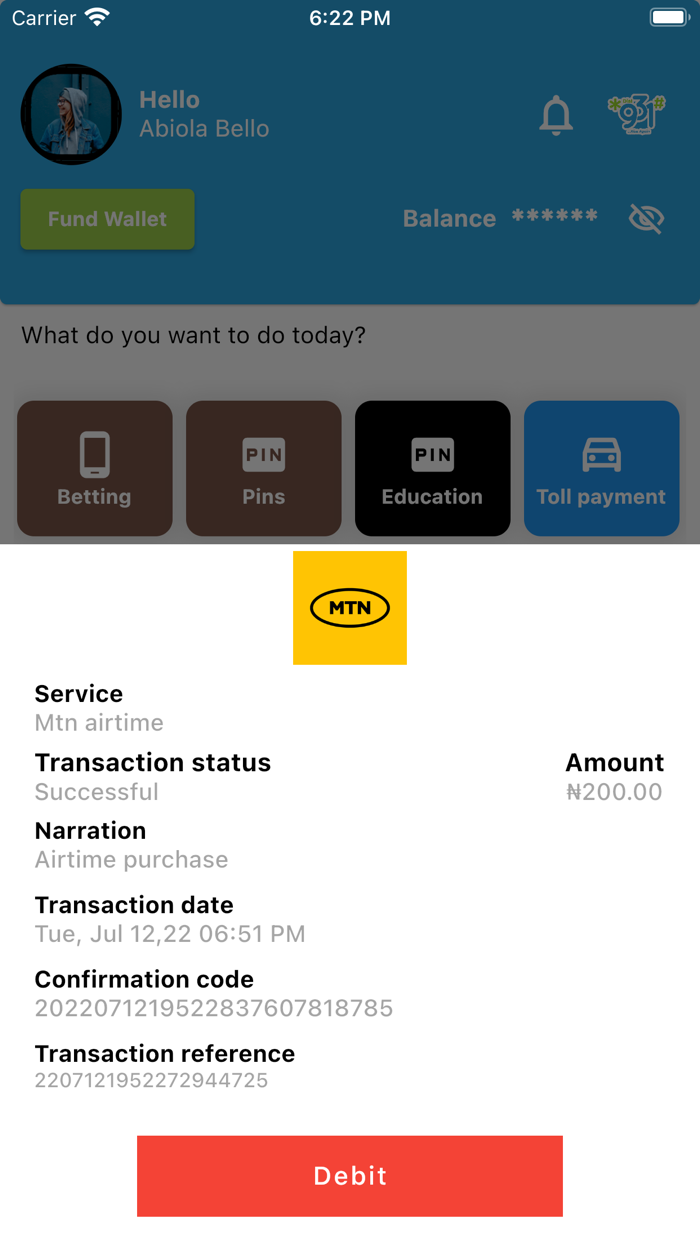The height and width of the screenshot is (1244, 700).
Task: Select the Education pins tile
Action: click(x=433, y=468)
